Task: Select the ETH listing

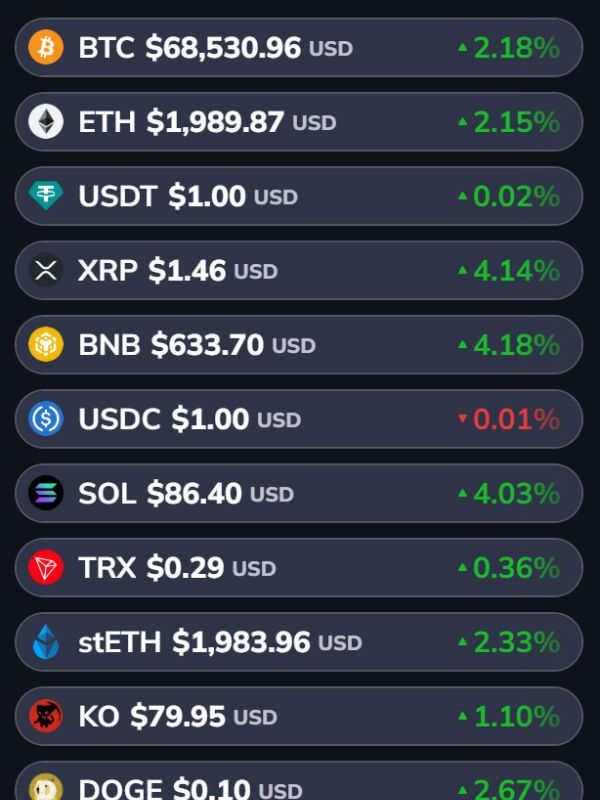Action: pyautogui.click(x=298, y=122)
